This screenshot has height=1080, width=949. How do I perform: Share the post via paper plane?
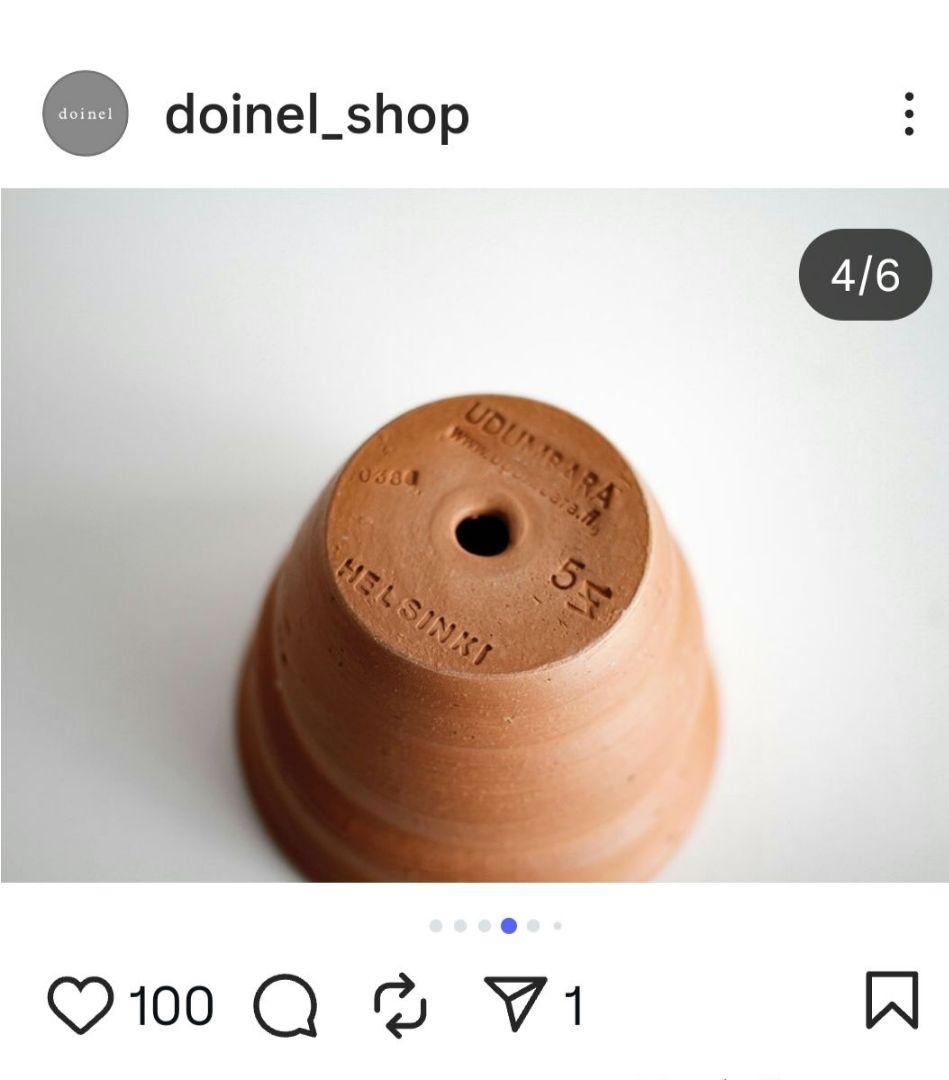(516, 1003)
